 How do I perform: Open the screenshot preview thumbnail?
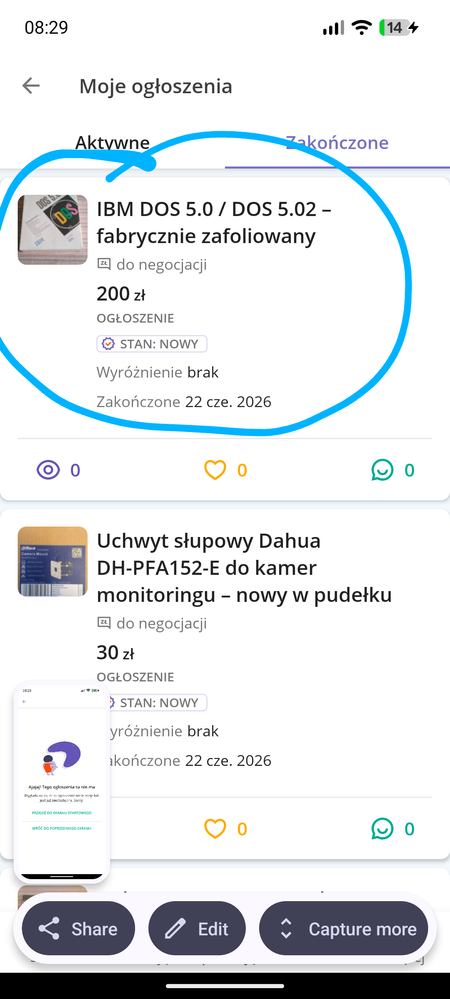pos(62,783)
